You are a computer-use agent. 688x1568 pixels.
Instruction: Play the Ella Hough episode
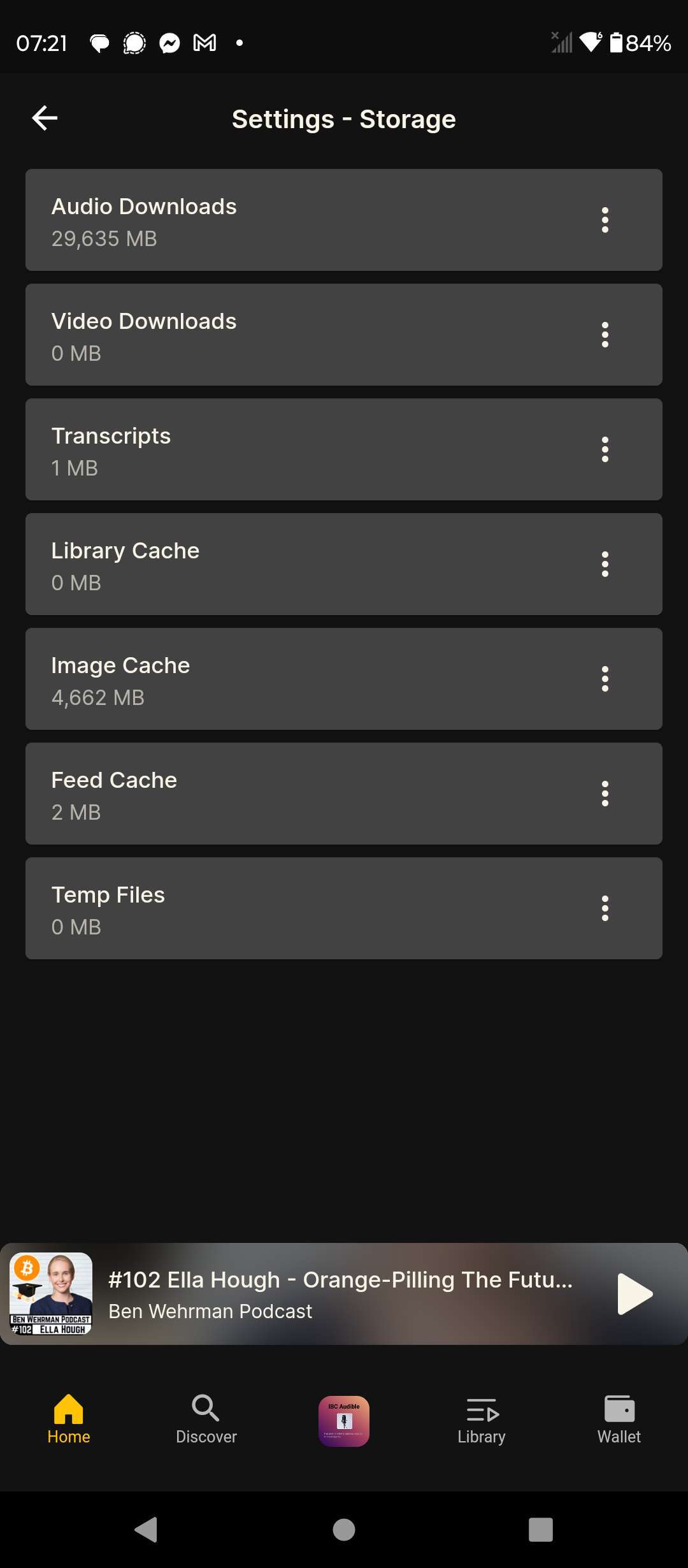tap(635, 1294)
